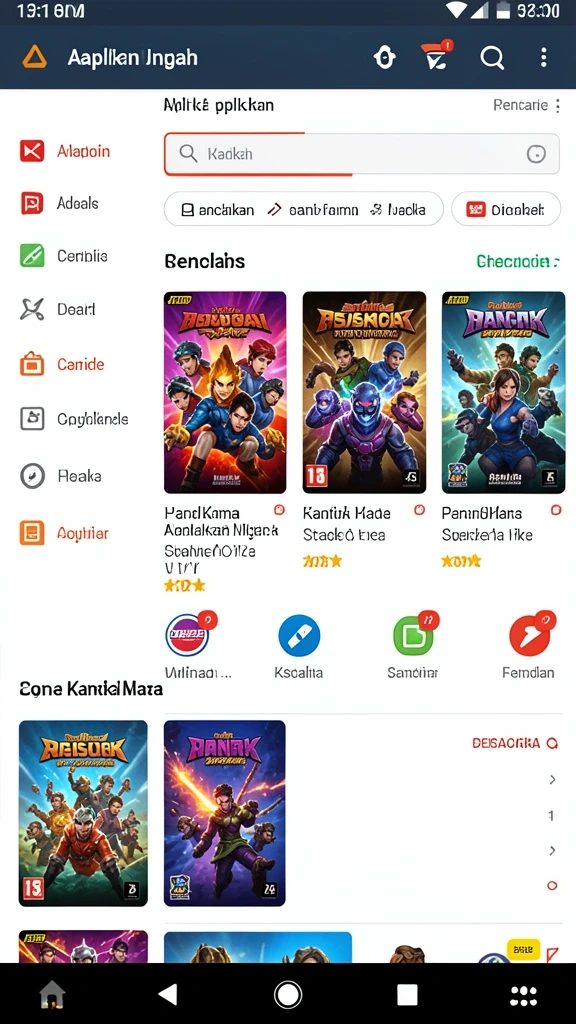Open Canide in the side menu
This screenshot has height=1024, width=576.
[62, 364]
